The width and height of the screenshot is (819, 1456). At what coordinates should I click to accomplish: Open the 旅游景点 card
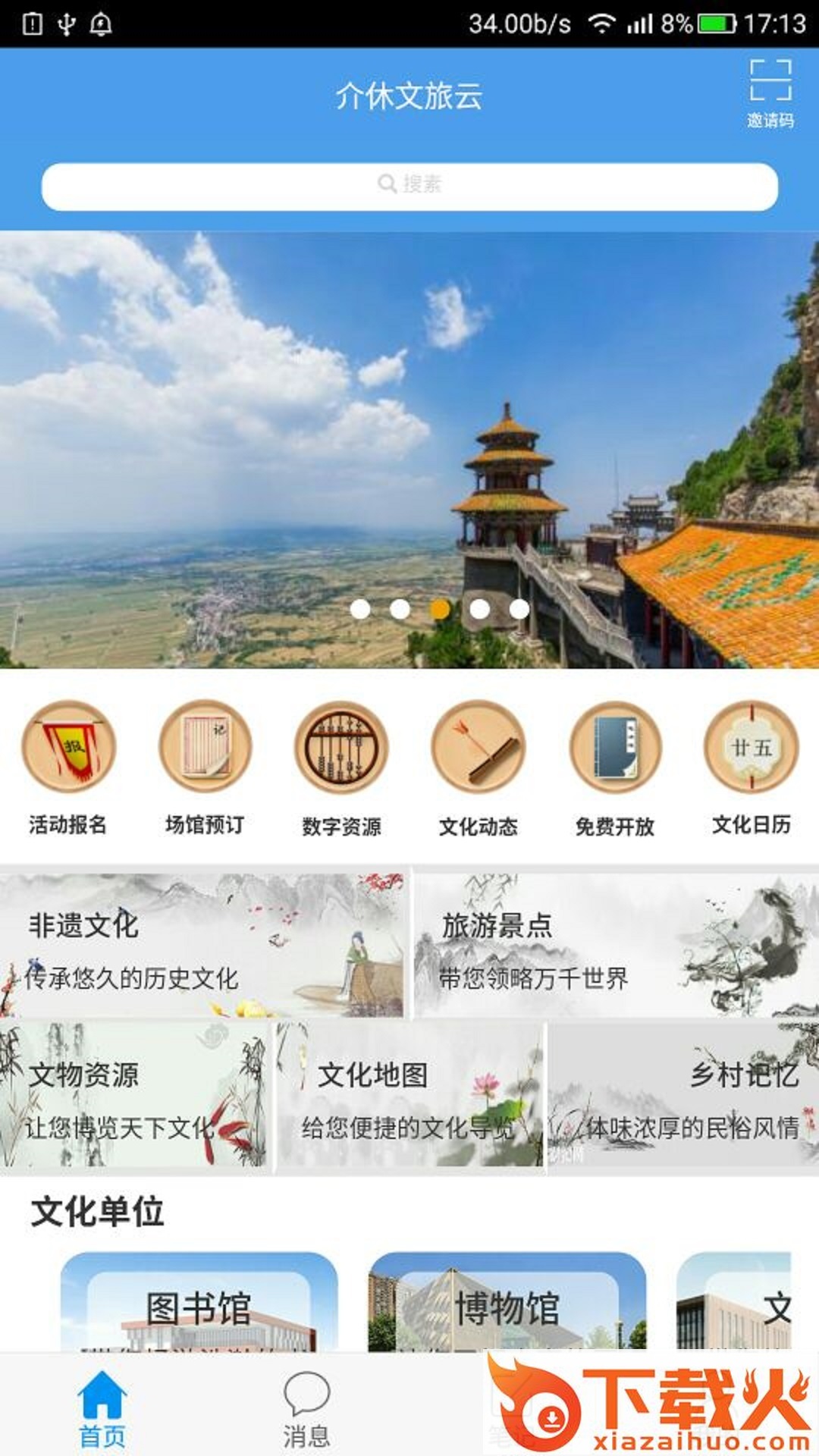tap(616, 945)
